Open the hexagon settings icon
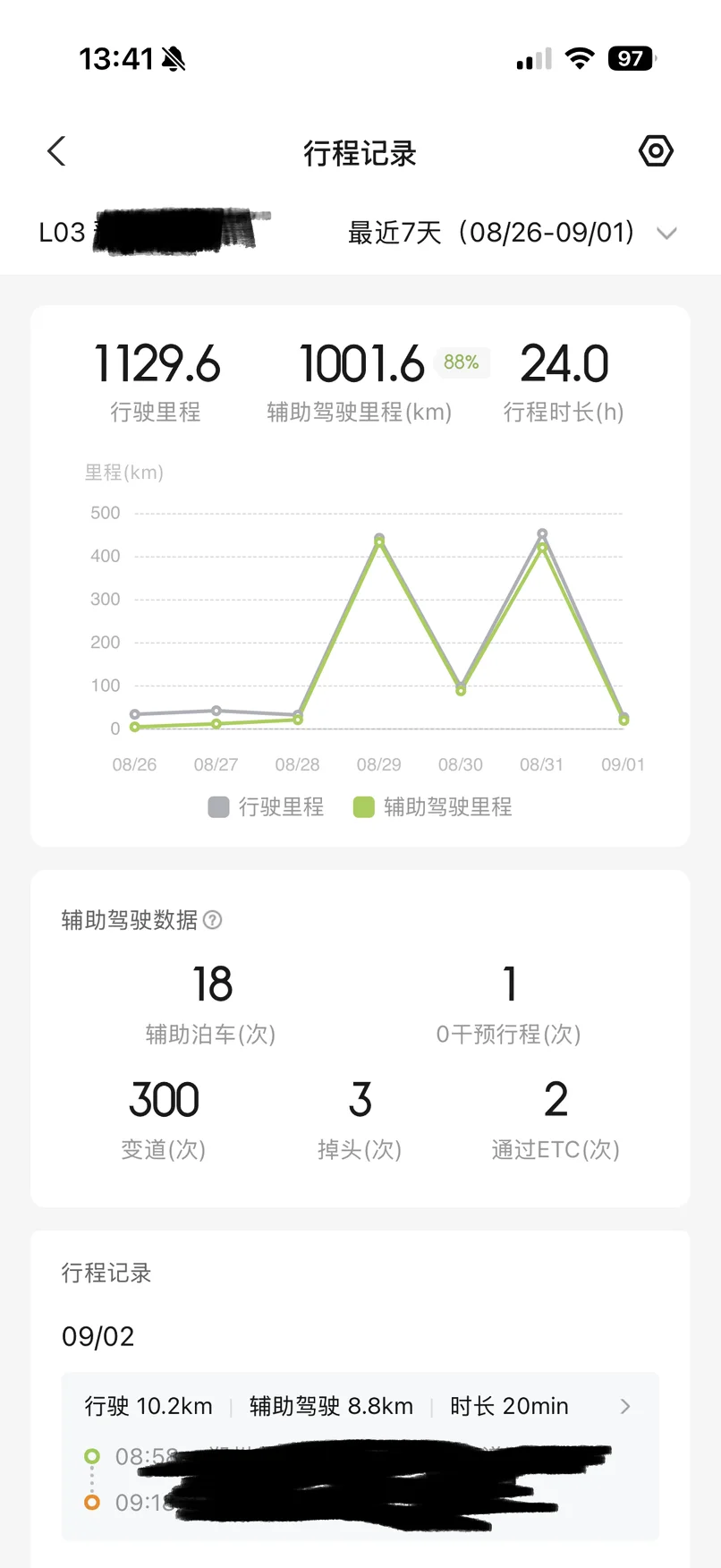Image resolution: width=721 pixels, height=1568 pixels. 656,151
